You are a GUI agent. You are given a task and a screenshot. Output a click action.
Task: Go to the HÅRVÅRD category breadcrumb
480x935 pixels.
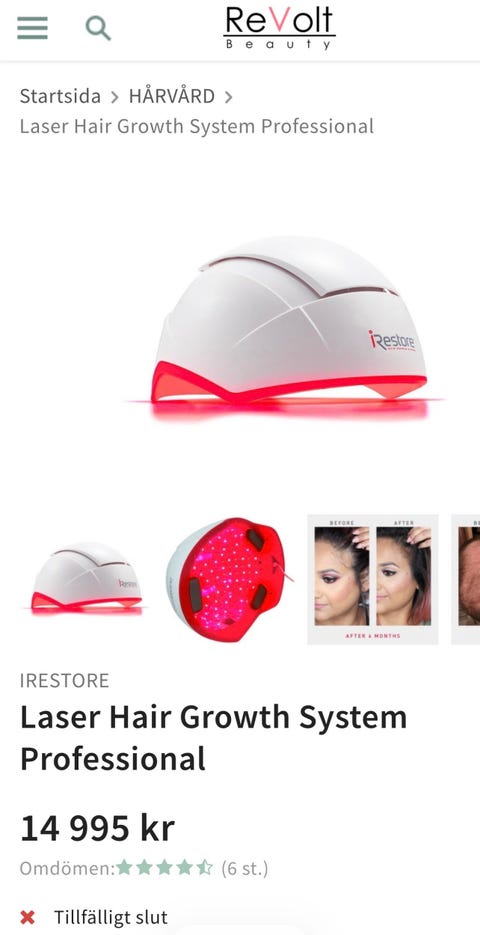pyautogui.click(x=172, y=96)
